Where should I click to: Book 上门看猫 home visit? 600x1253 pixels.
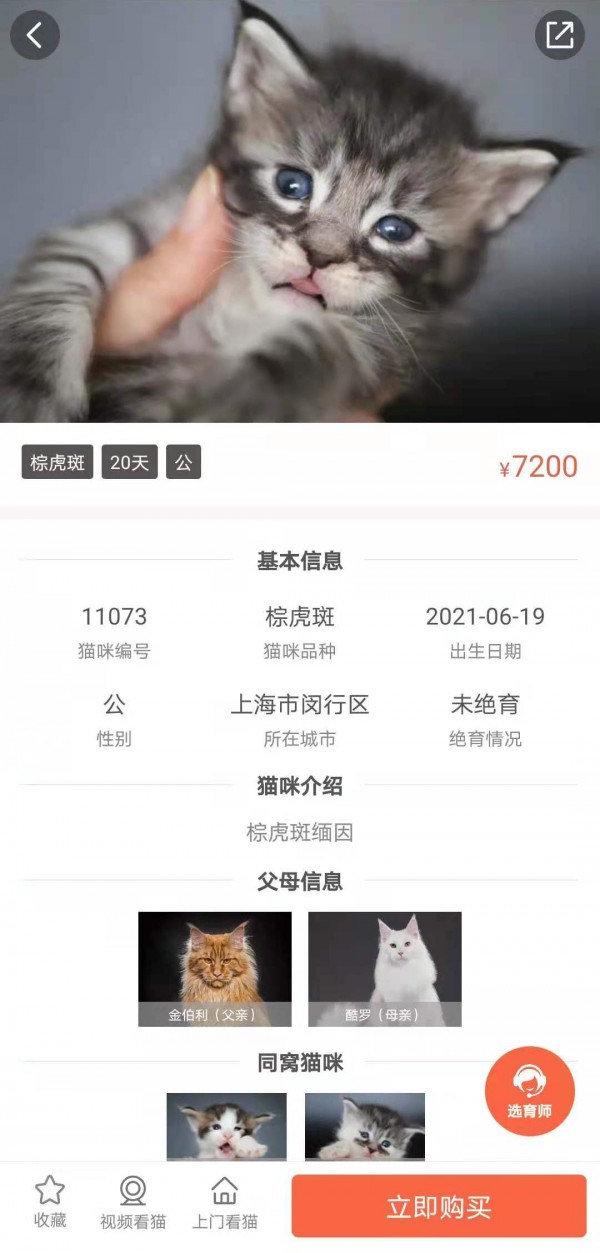pos(225,1203)
